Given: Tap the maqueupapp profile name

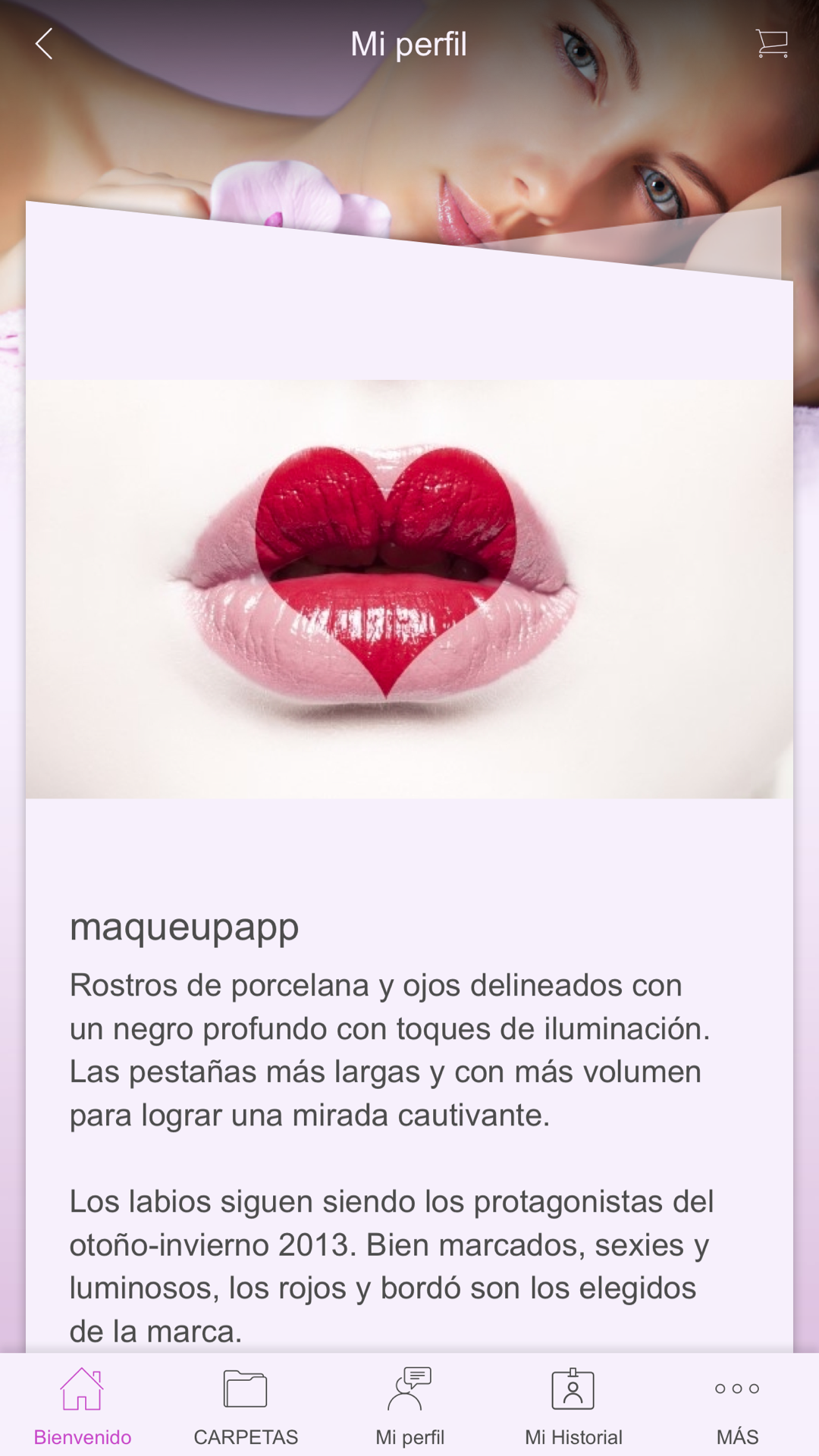Looking at the screenshot, I should coord(184,927).
